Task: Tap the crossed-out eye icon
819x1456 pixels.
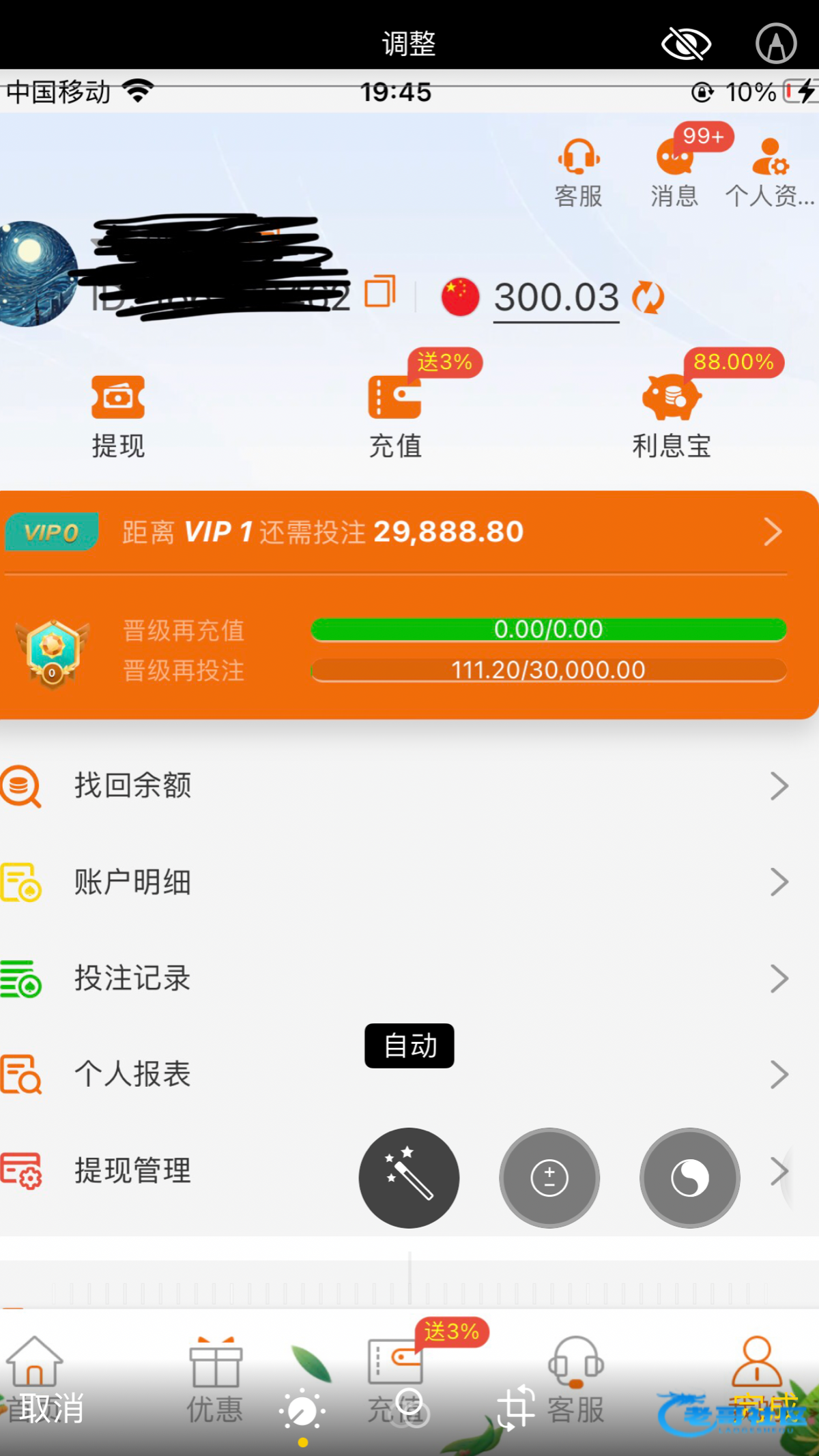Action: click(x=686, y=44)
